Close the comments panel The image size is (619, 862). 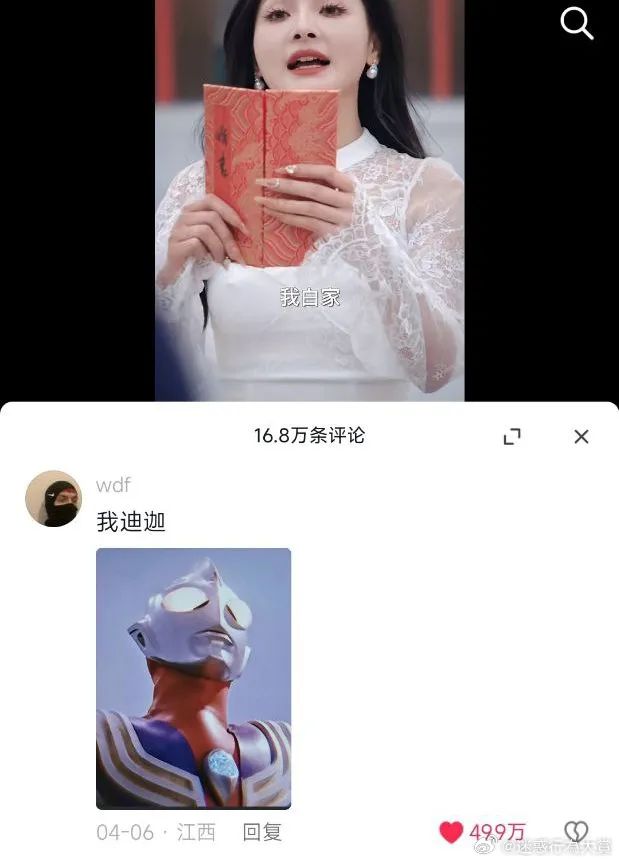point(581,437)
